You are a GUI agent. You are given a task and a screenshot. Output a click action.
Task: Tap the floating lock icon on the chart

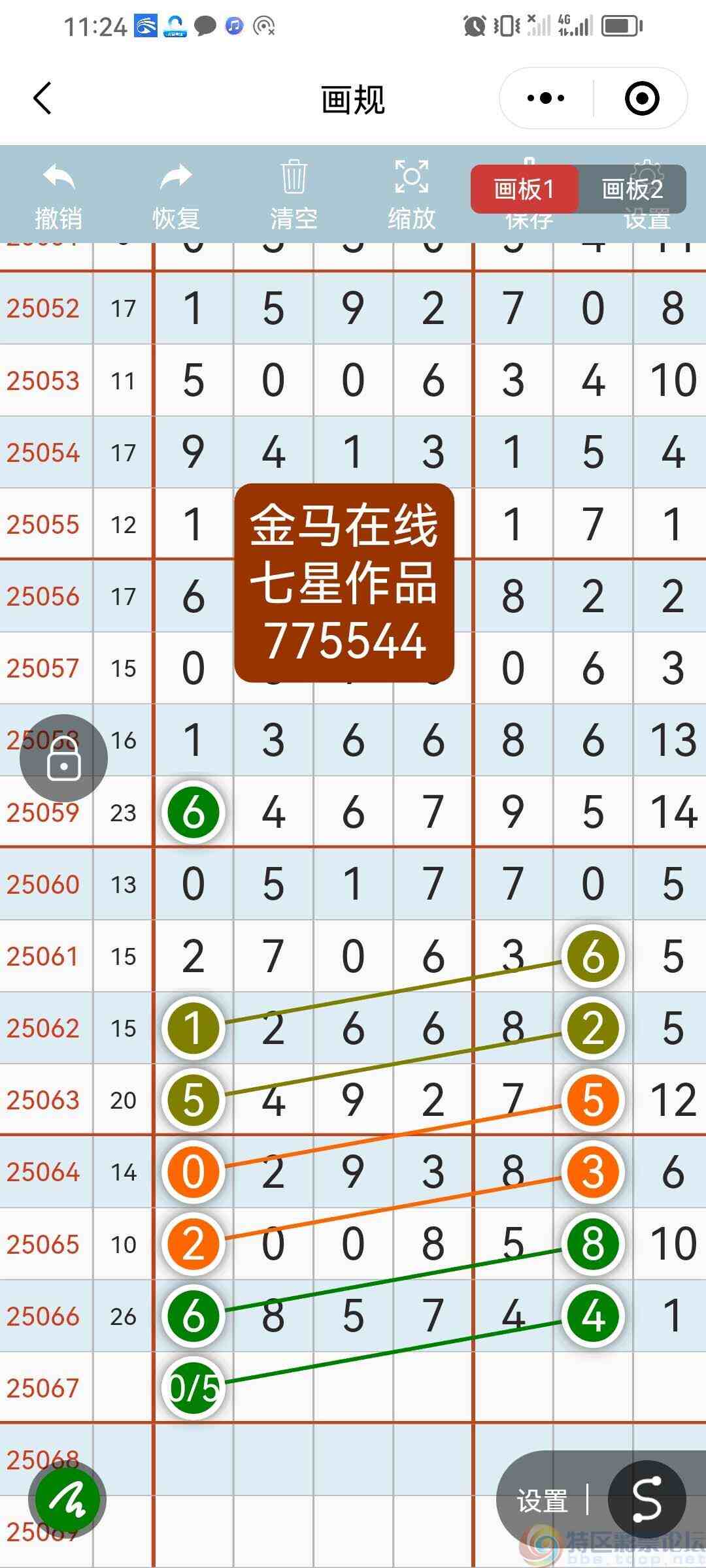[63, 758]
